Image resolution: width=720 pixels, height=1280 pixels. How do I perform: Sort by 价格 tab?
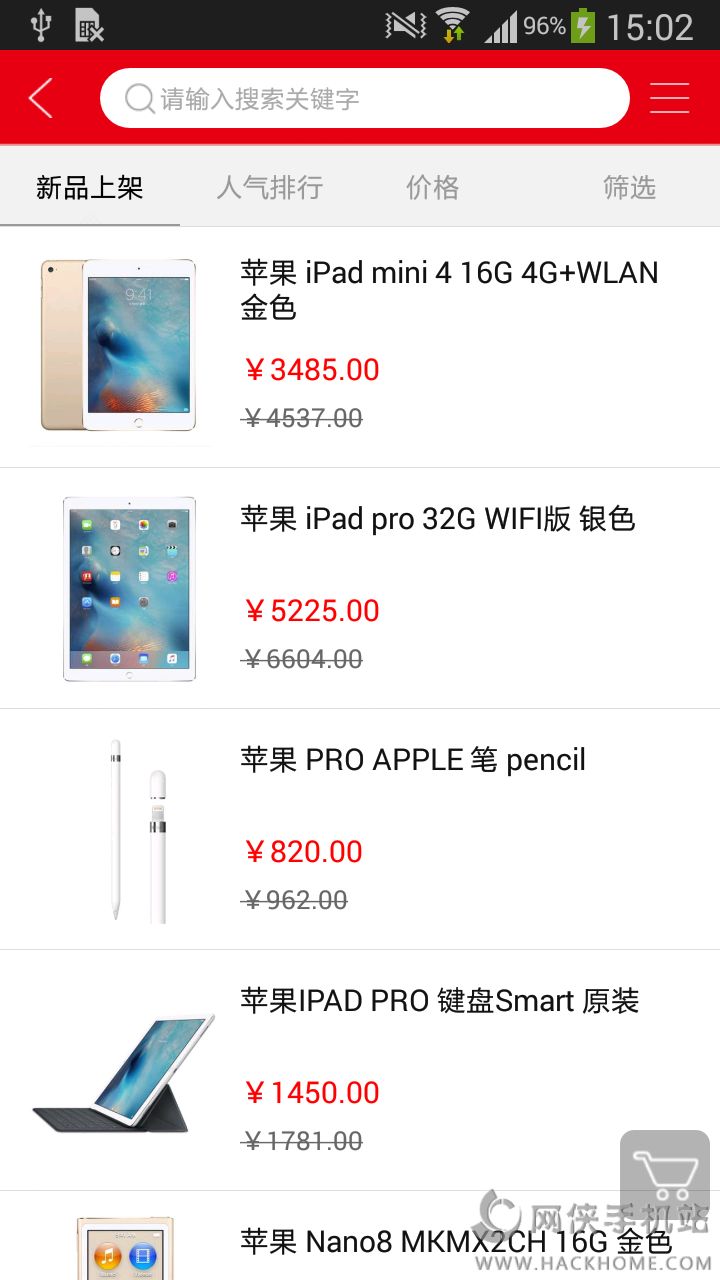pos(433,187)
